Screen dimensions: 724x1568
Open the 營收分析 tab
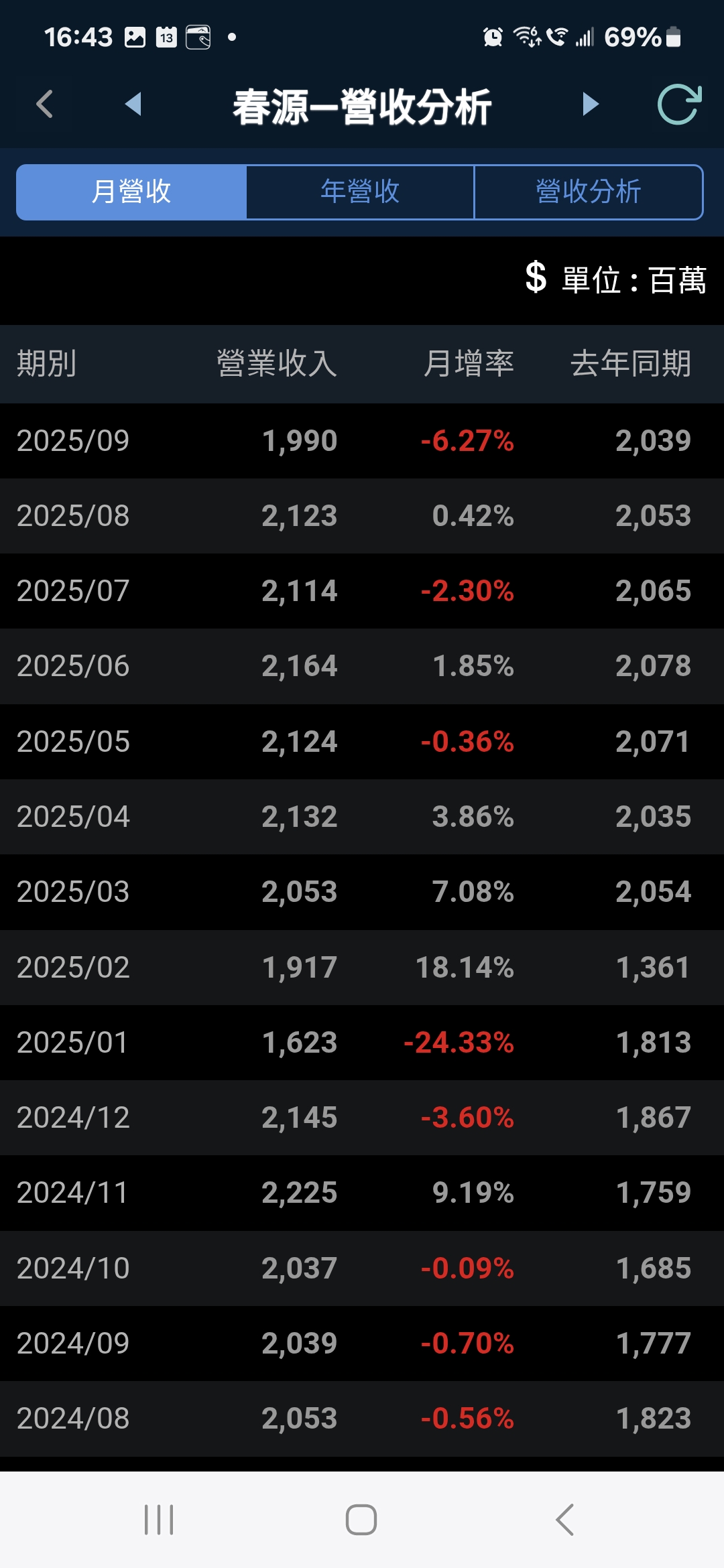[x=588, y=192]
